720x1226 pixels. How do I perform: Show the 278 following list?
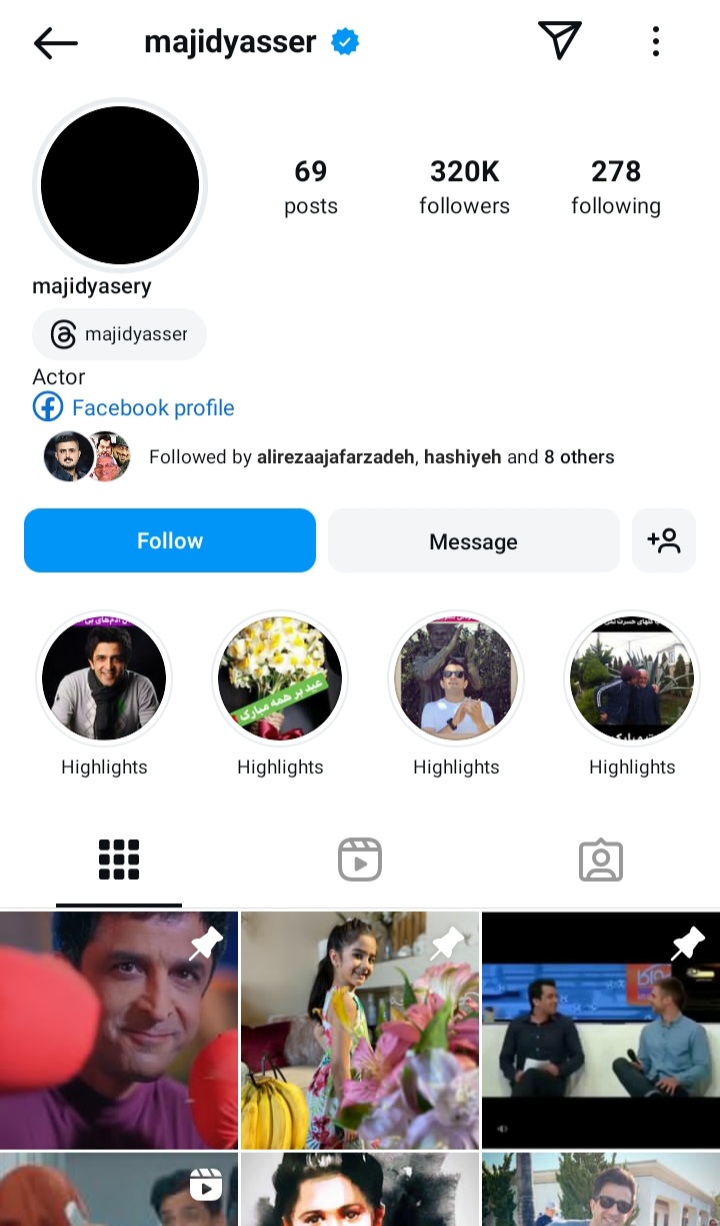(x=616, y=187)
